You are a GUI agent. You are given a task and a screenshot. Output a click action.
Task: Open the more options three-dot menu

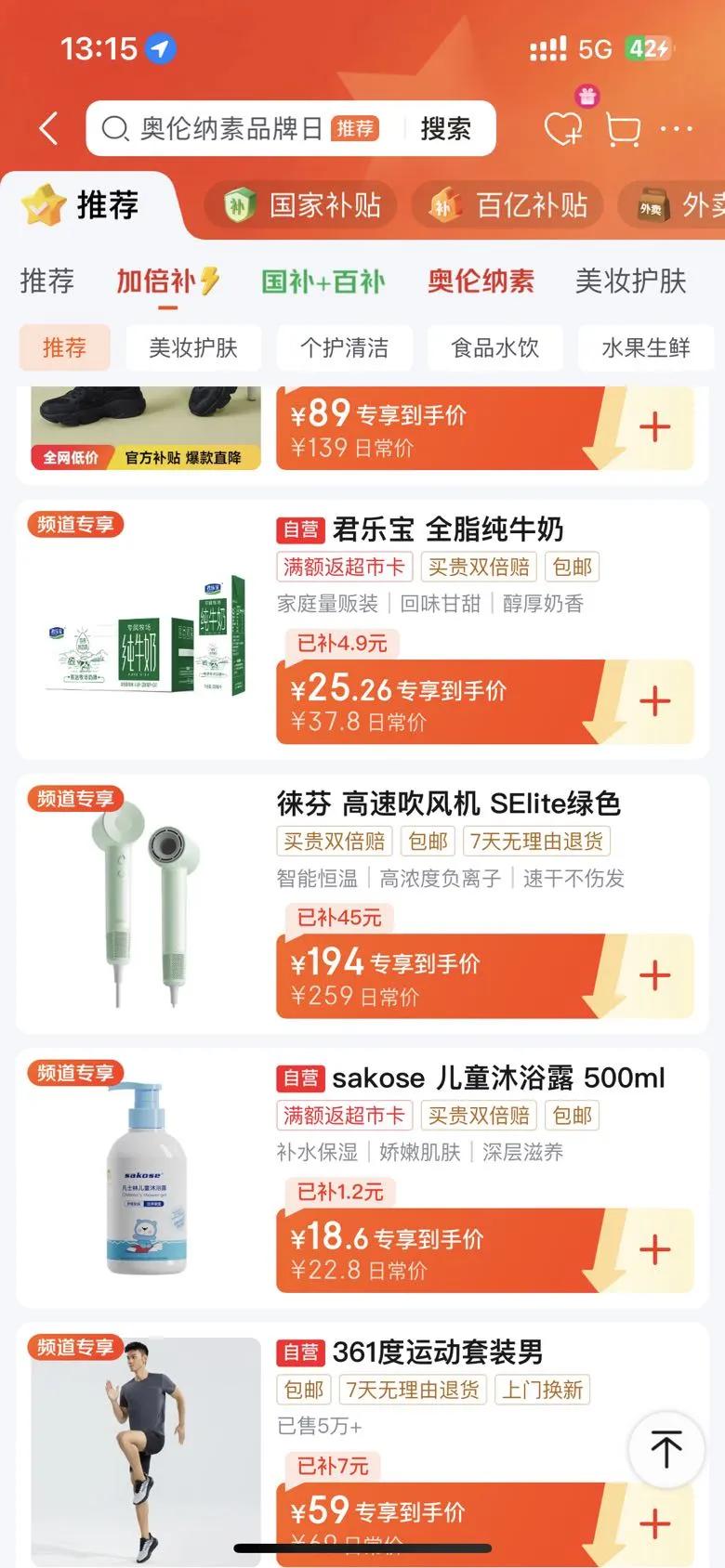pyautogui.click(x=678, y=129)
